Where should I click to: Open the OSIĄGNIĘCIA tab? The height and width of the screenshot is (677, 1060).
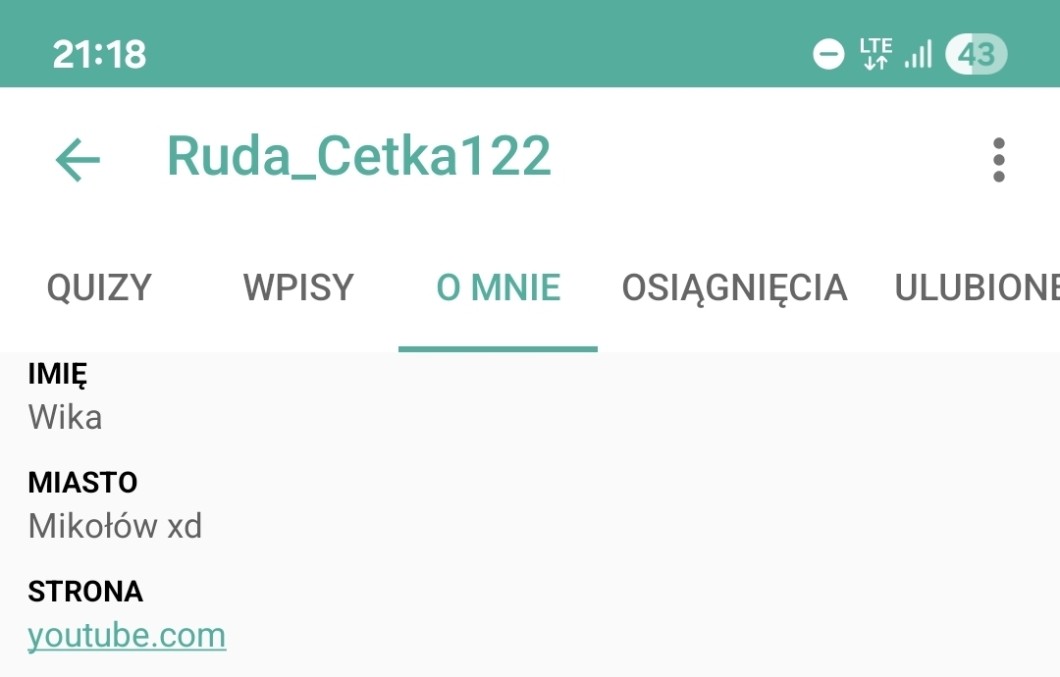click(x=734, y=288)
